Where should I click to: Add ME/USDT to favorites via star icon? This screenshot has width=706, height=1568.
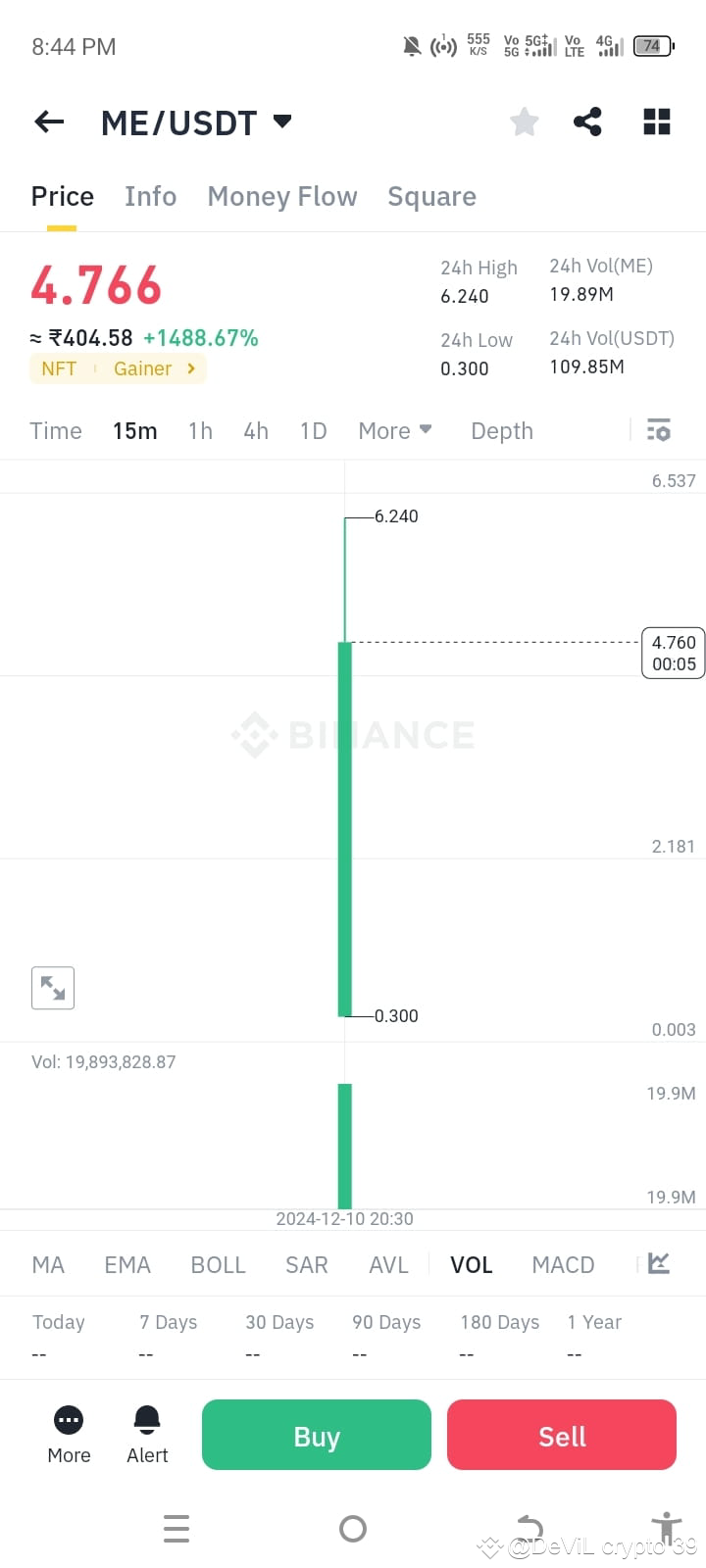524,122
